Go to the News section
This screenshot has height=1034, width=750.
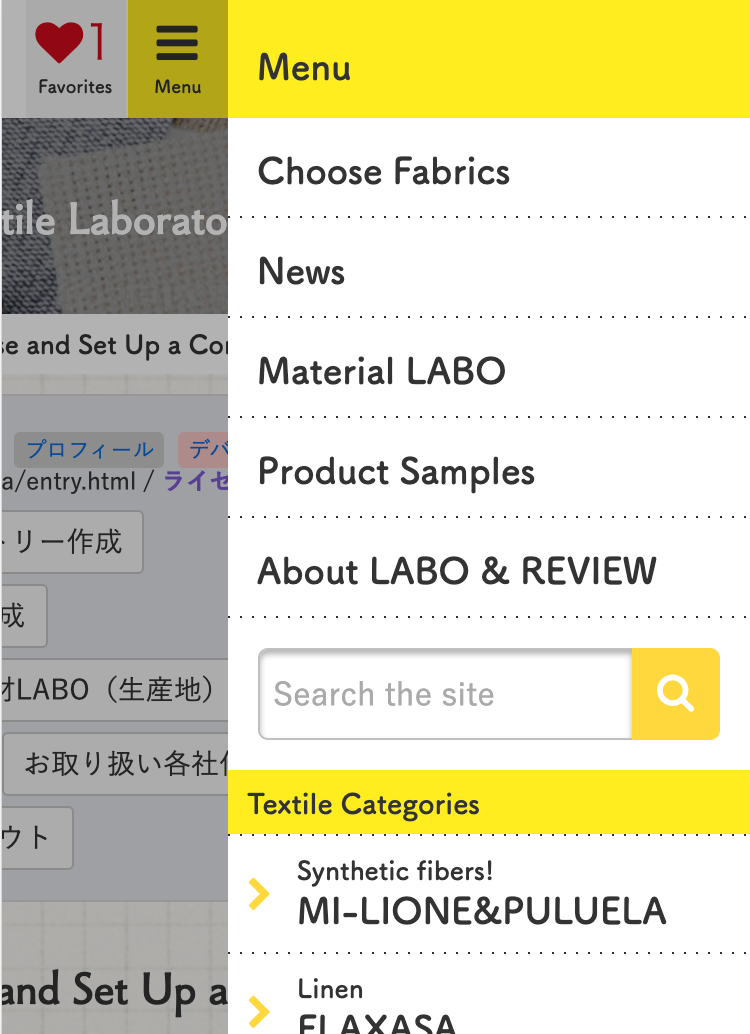point(302,271)
